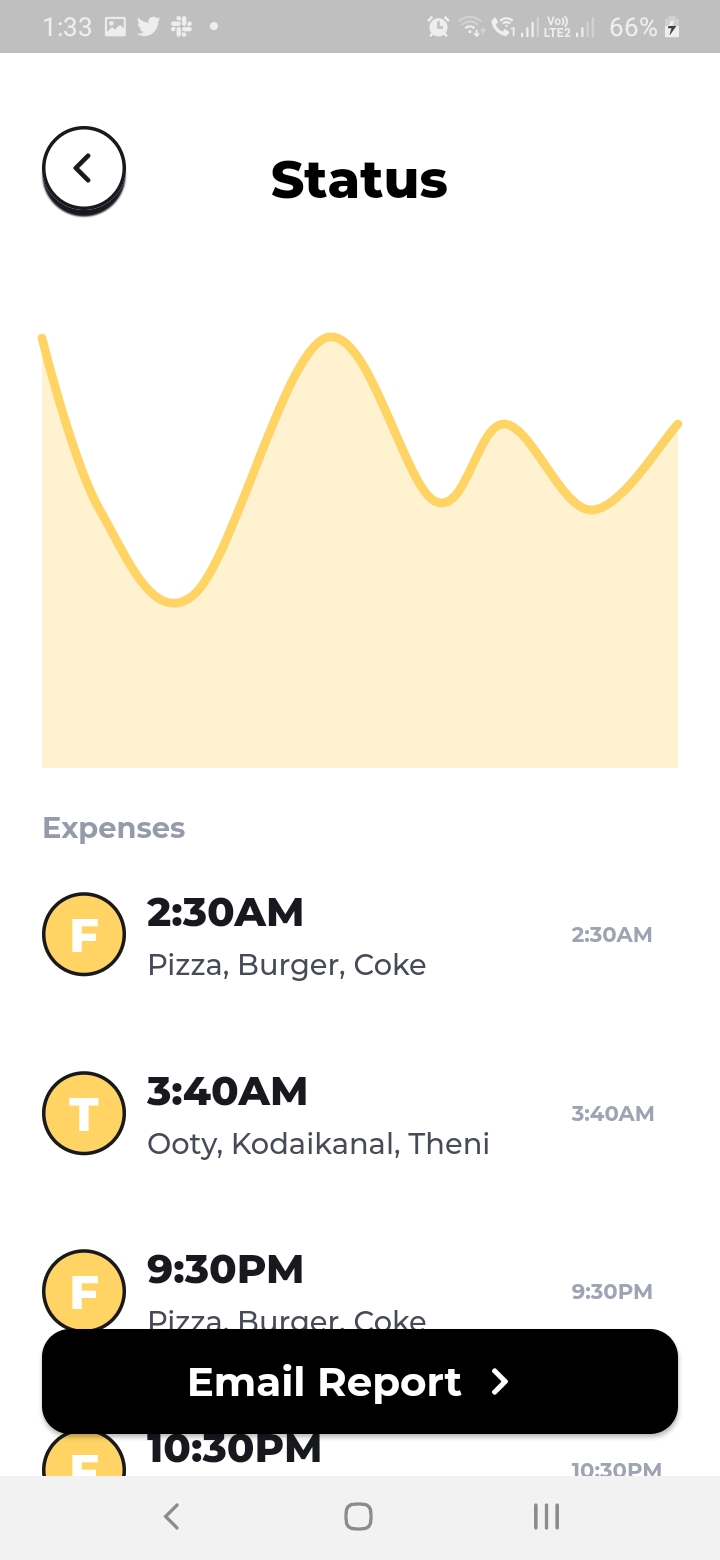Open recent apps from the navigation bar
This screenshot has height=1560, width=720.
[x=546, y=1517]
